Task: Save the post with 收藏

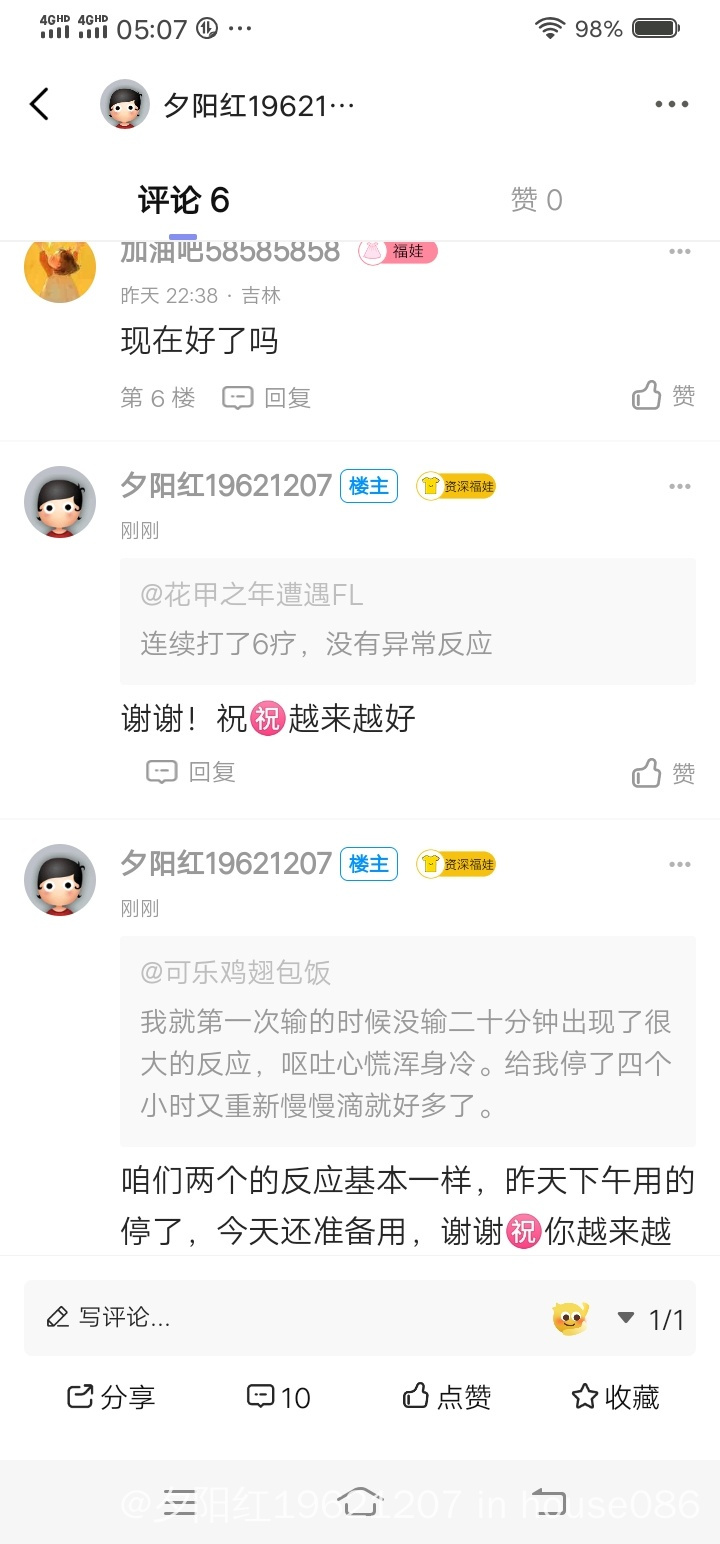Action: [615, 1397]
